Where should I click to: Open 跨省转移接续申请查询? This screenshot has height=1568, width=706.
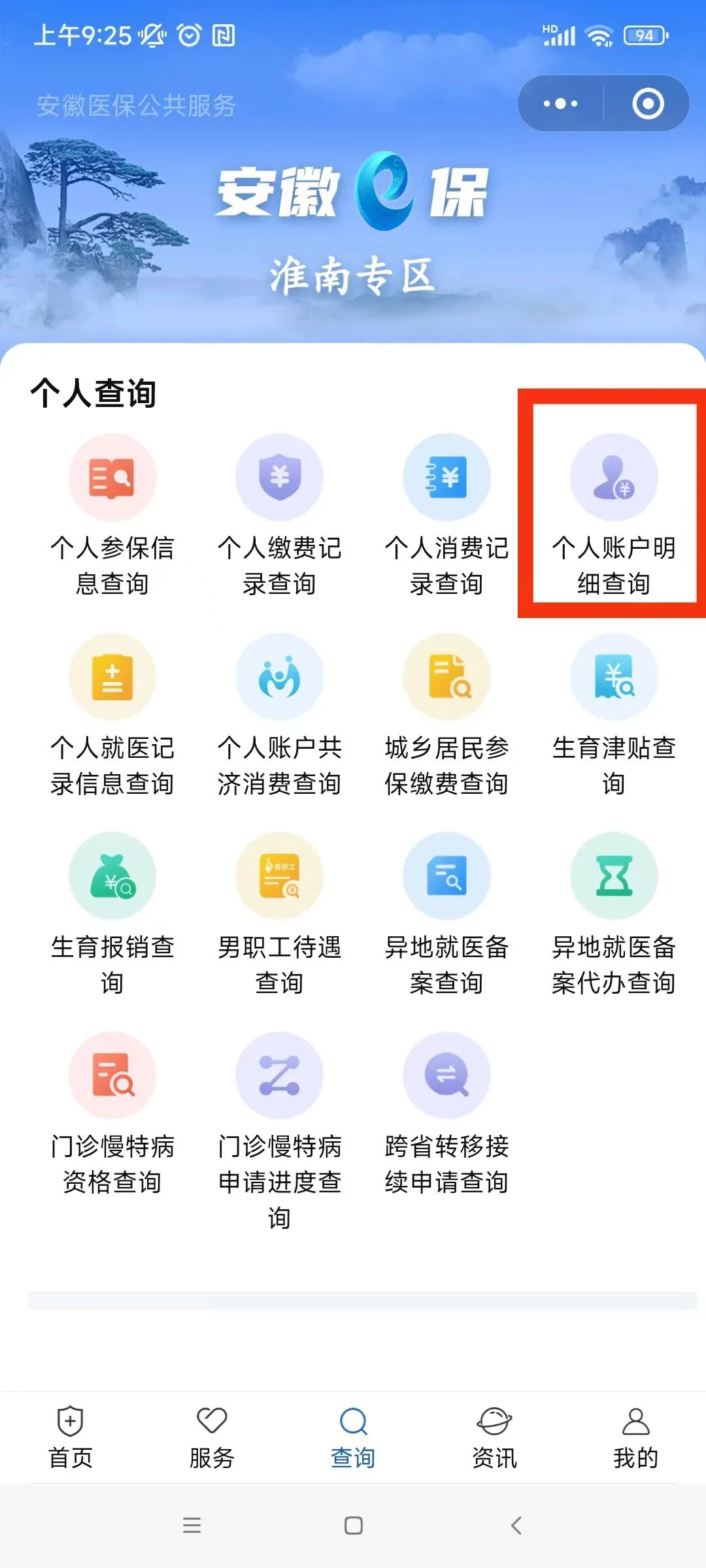point(446,1112)
